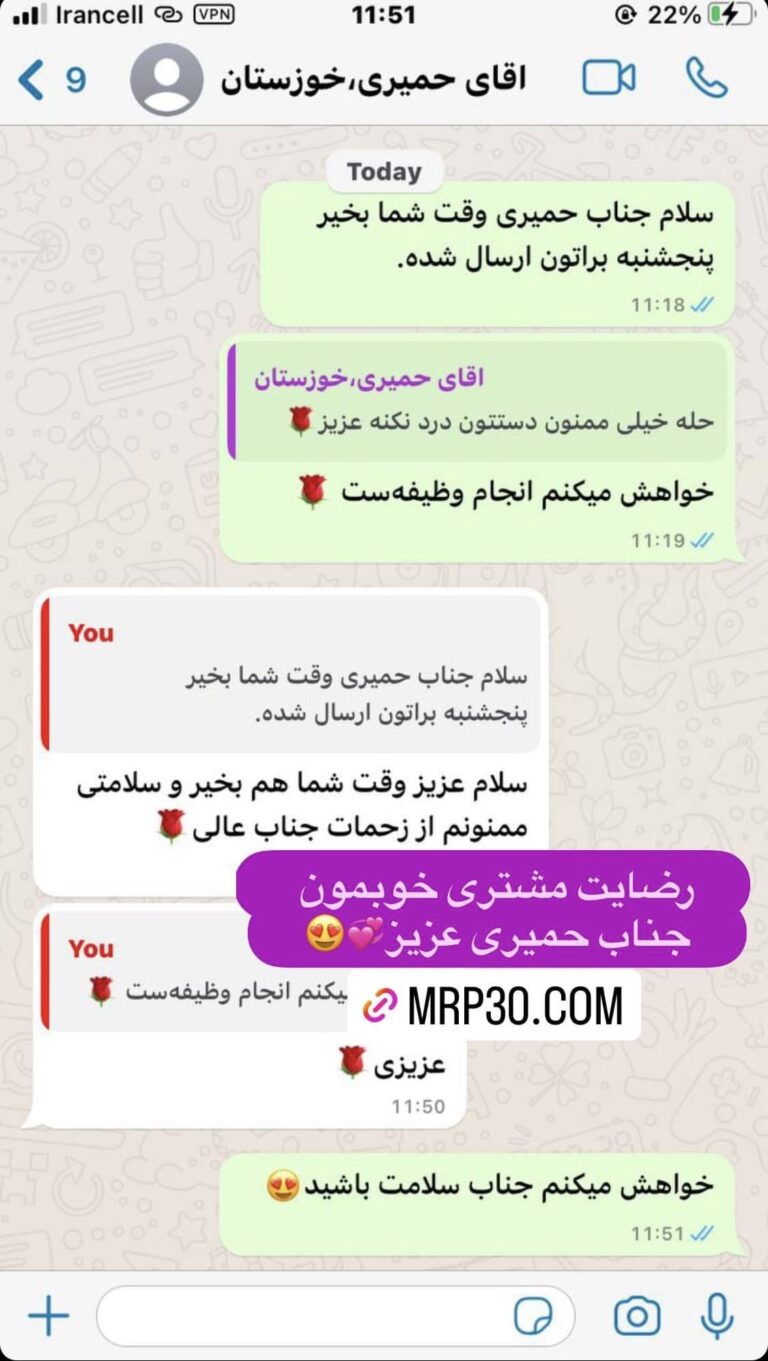Open the camera to send a photo
768x1361 pixels.
pos(637,1316)
